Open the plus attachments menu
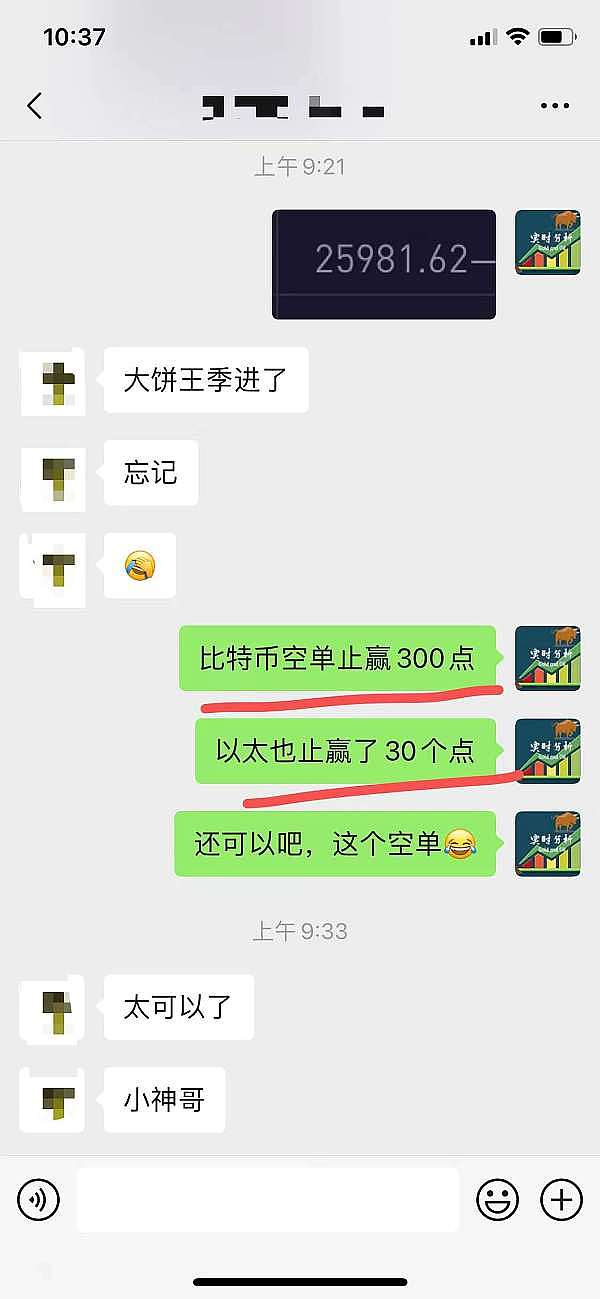Screen dimensions: 600x1299 [561, 1198]
